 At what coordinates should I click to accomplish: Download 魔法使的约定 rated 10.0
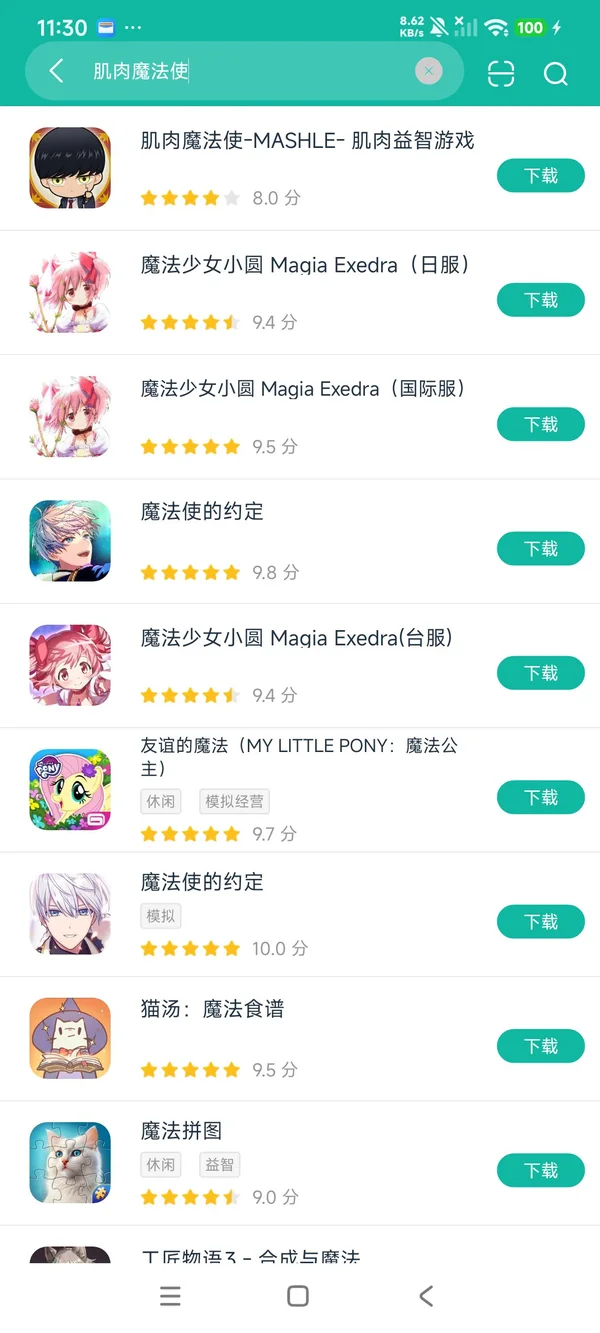point(540,922)
